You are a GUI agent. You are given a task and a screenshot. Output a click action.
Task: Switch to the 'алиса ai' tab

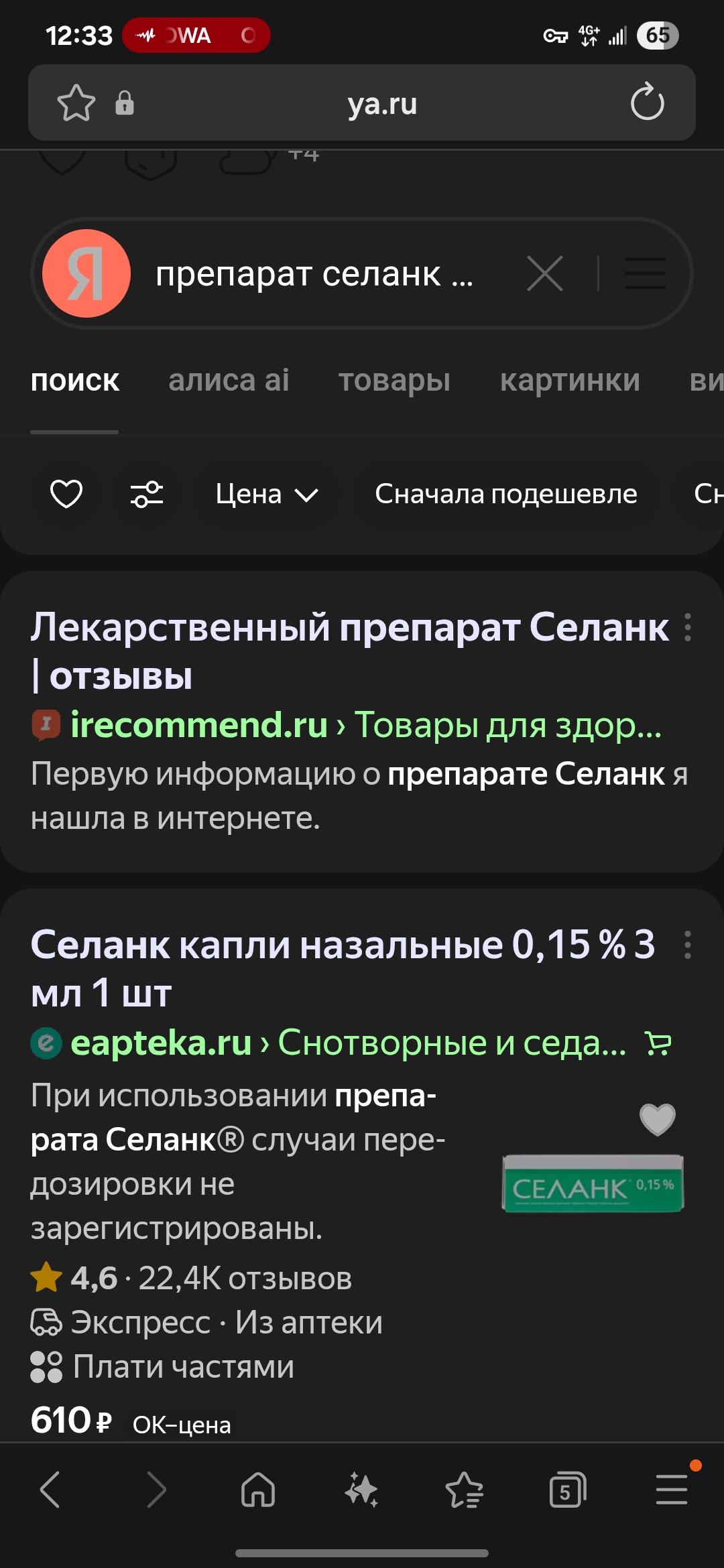tap(229, 381)
